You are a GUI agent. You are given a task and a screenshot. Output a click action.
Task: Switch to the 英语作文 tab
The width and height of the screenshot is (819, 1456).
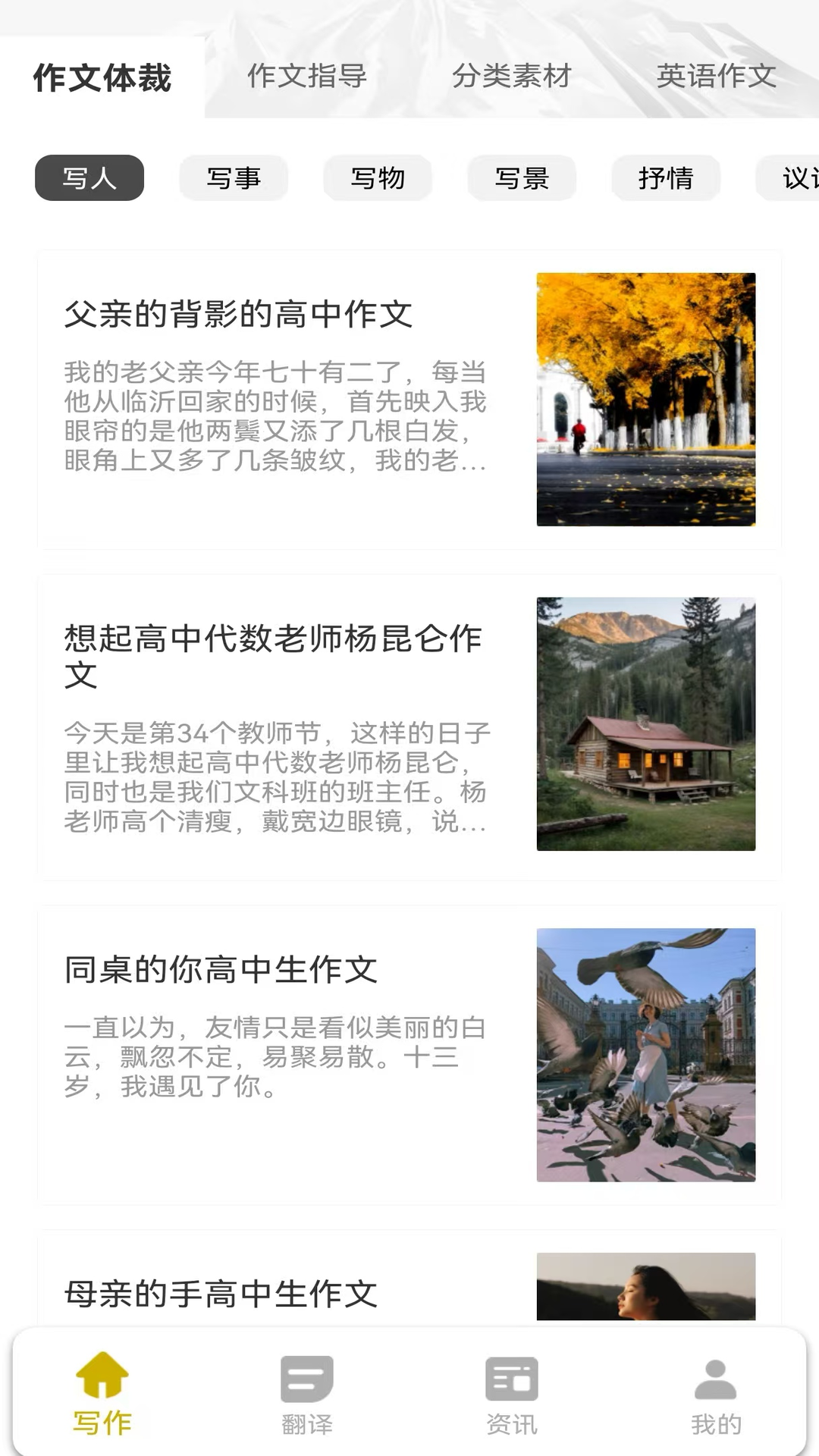(717, 76)
